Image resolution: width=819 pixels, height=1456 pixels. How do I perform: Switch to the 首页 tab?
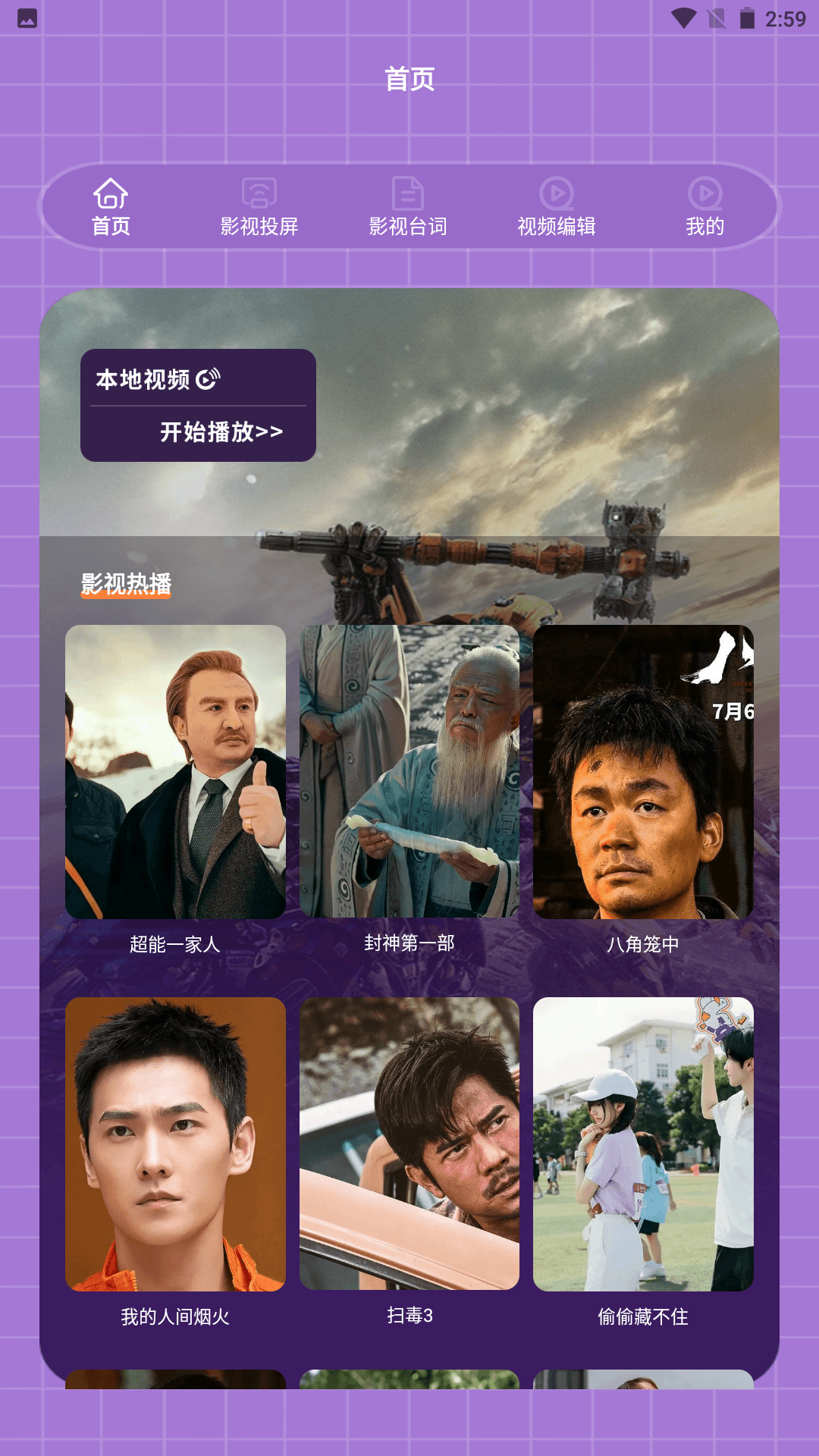(111, 207)
